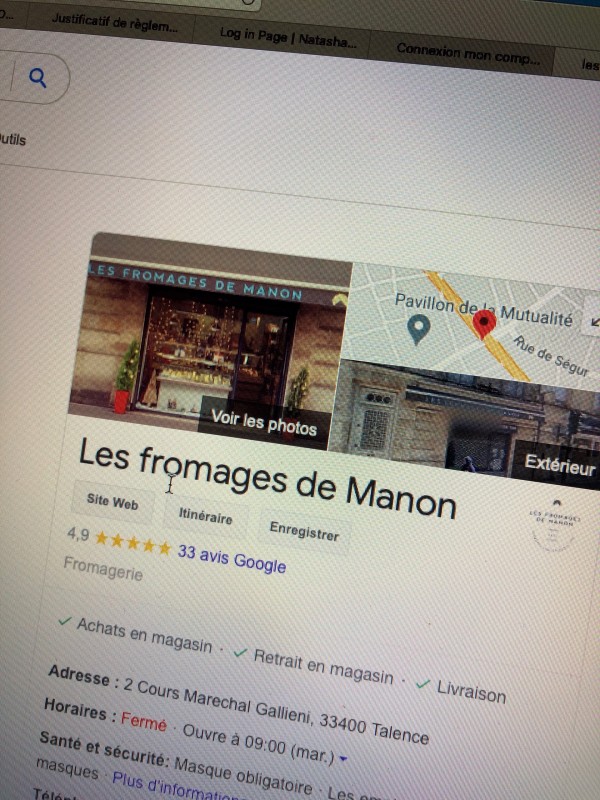Tap the search magnifier icon
This screenshot has height=800, width=600.
pyautogui.click(x=38, y=77)
